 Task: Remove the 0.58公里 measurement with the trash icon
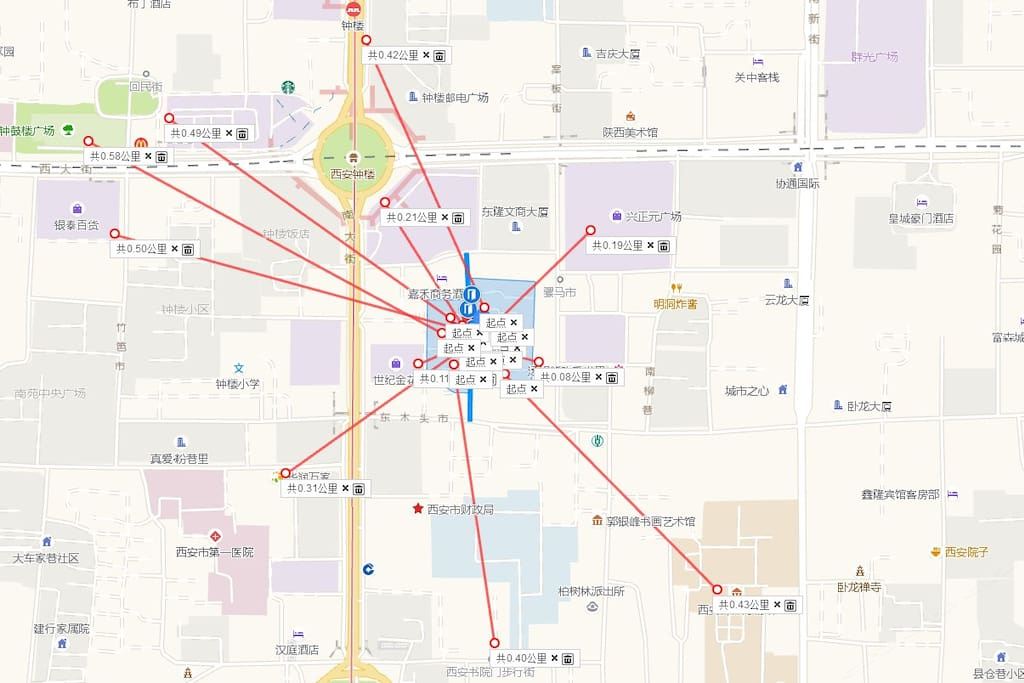(162, 157)
